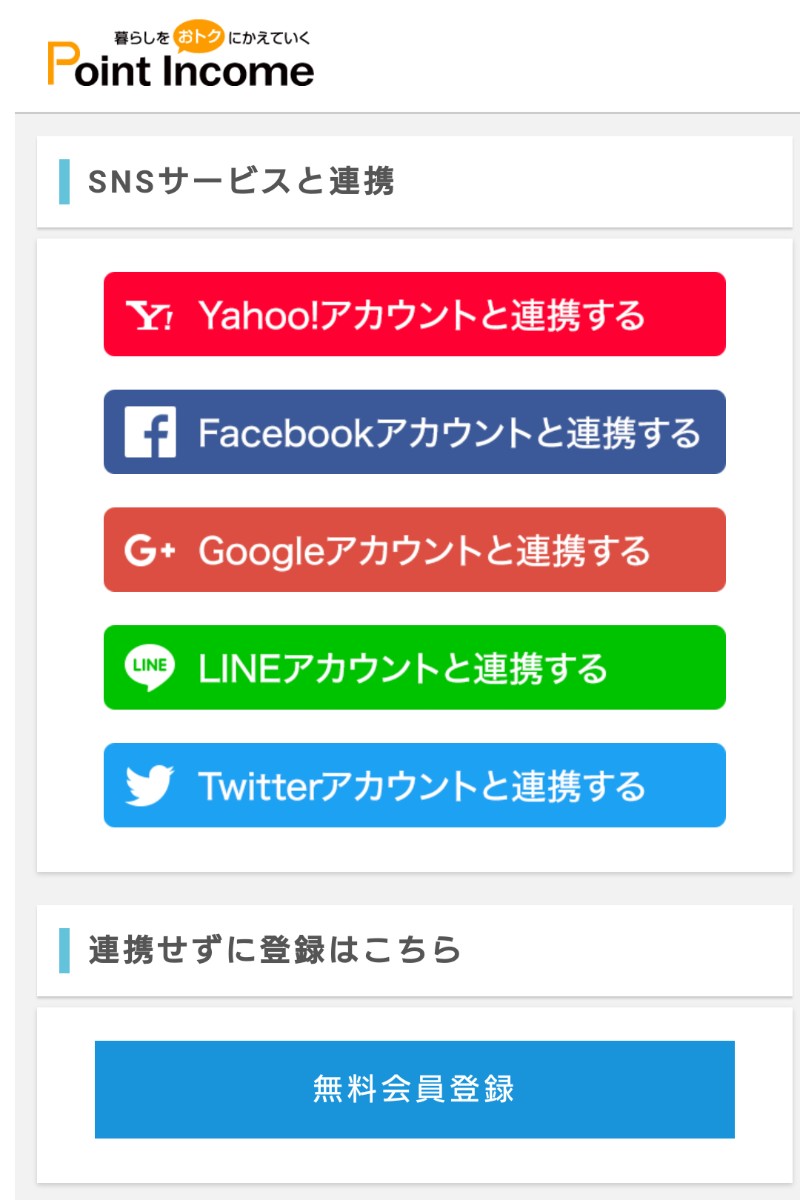This screenshot has height=1200, width=800.
Task: Click the teal bar beside SNSサービスと連携
Action: point(62,180)
